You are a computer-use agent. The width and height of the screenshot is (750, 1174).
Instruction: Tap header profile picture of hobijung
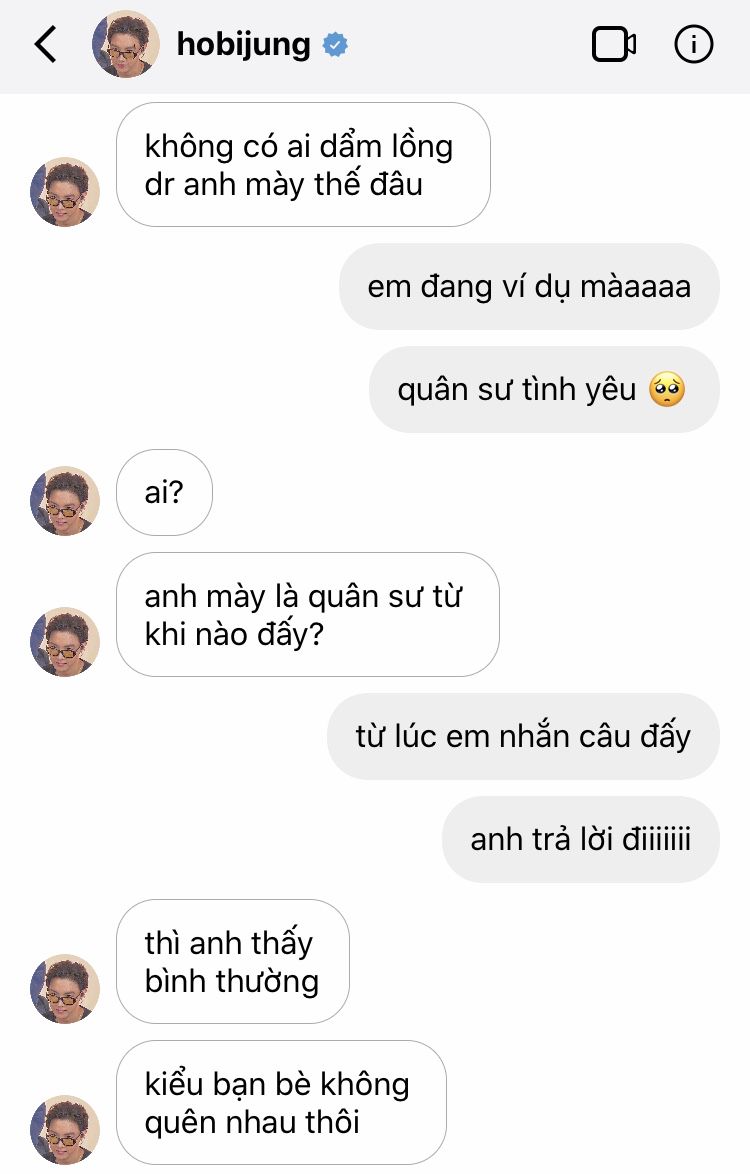click(x=126, y=45)
